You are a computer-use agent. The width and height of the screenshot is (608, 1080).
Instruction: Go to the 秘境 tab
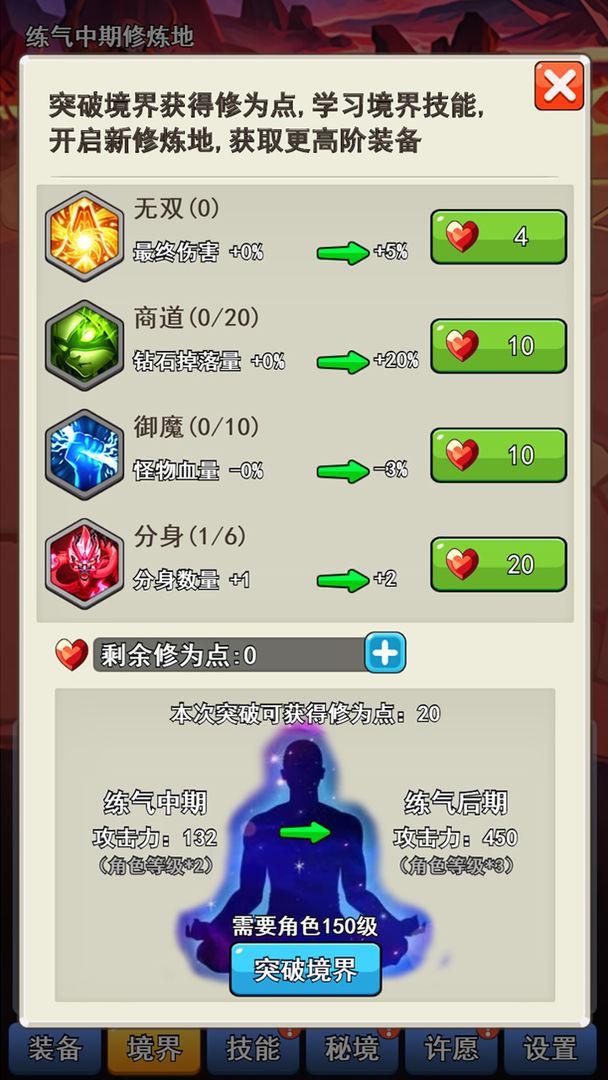(352, 1049)
